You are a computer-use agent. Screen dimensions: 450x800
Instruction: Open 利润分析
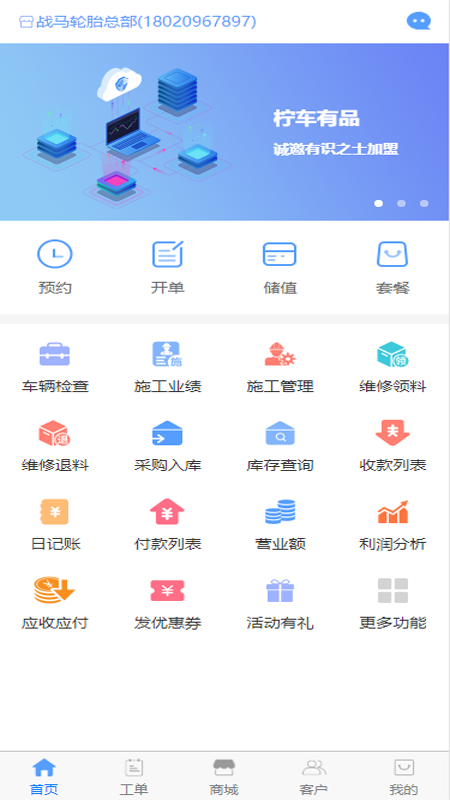coord(392,525)
